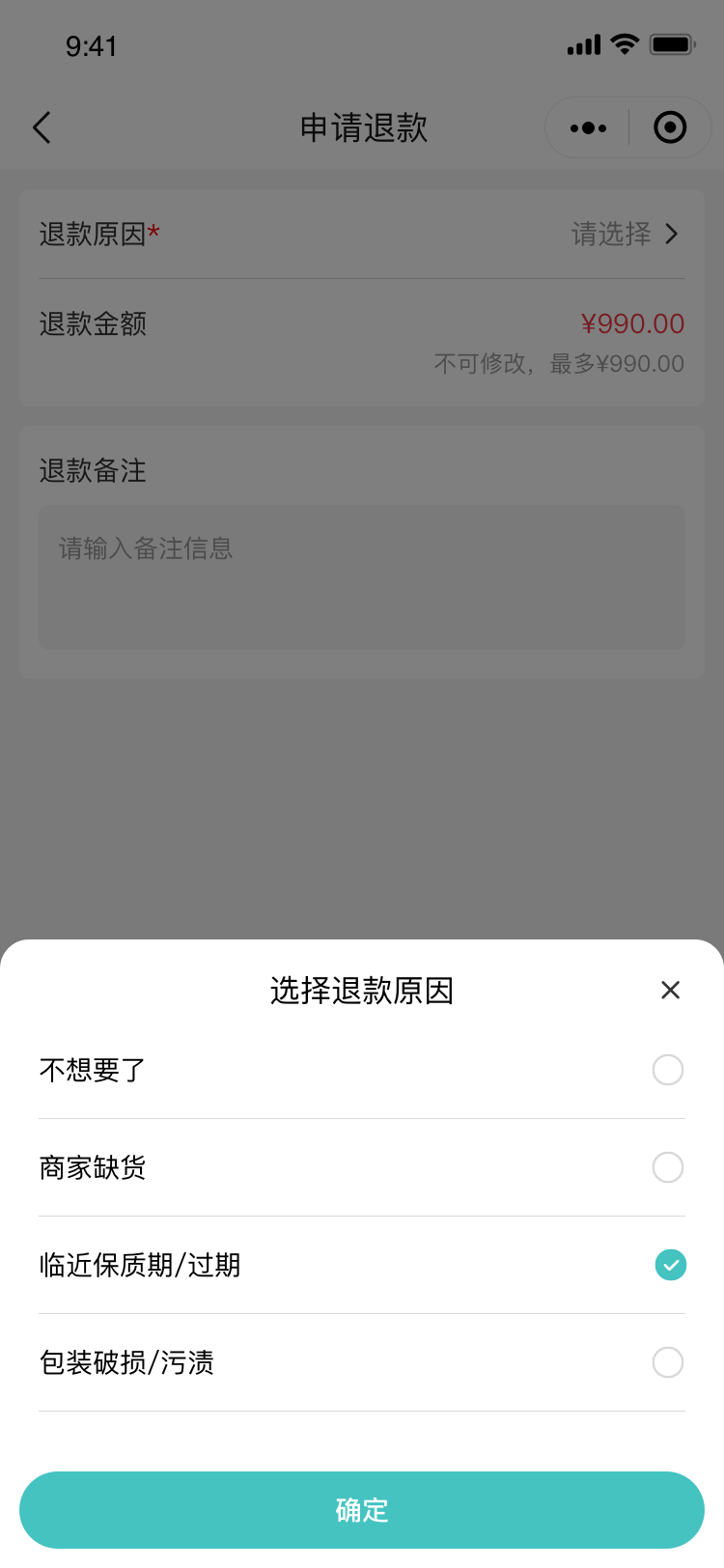Screen dimensions: 724x1568
Task: Focus the 请输入备注信息 text field
Action: [x=362, y=577]
